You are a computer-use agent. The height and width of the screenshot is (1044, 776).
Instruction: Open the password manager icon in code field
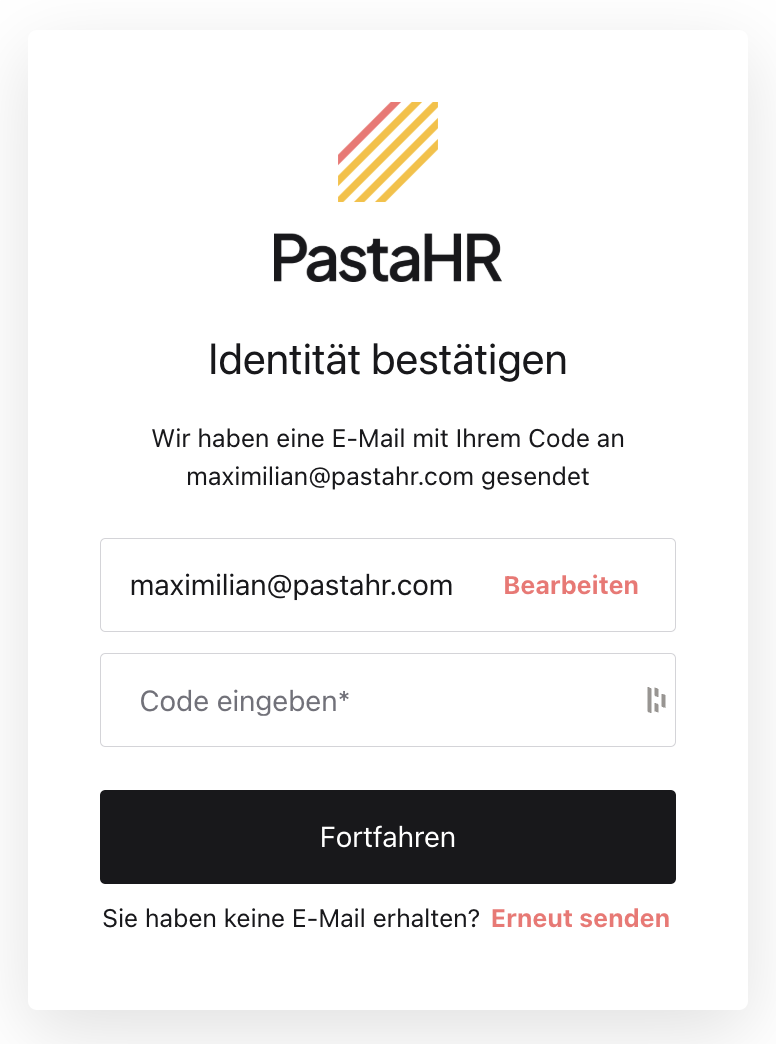(656, 700)
